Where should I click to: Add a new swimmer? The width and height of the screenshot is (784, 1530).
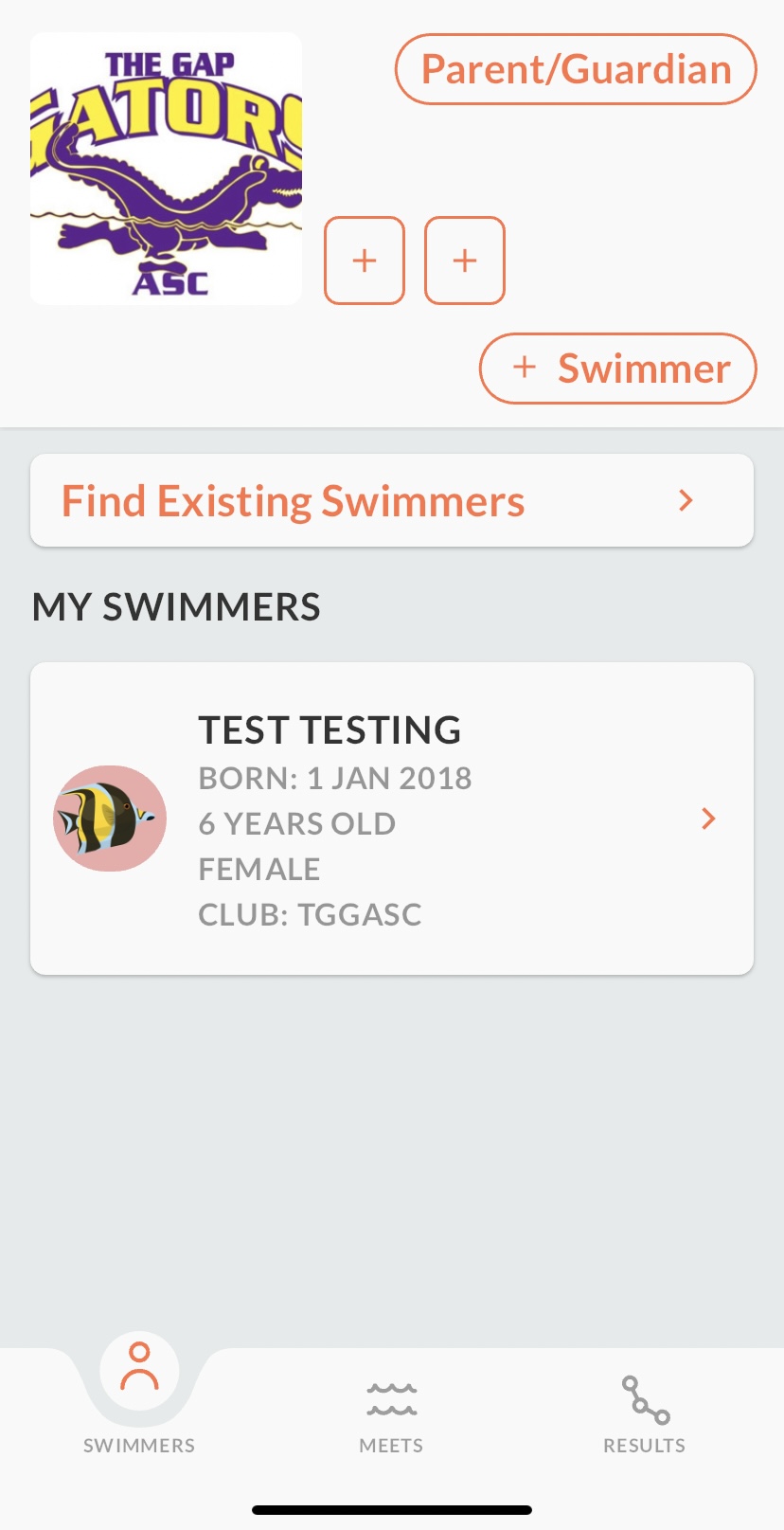click(x=618, y=369)
